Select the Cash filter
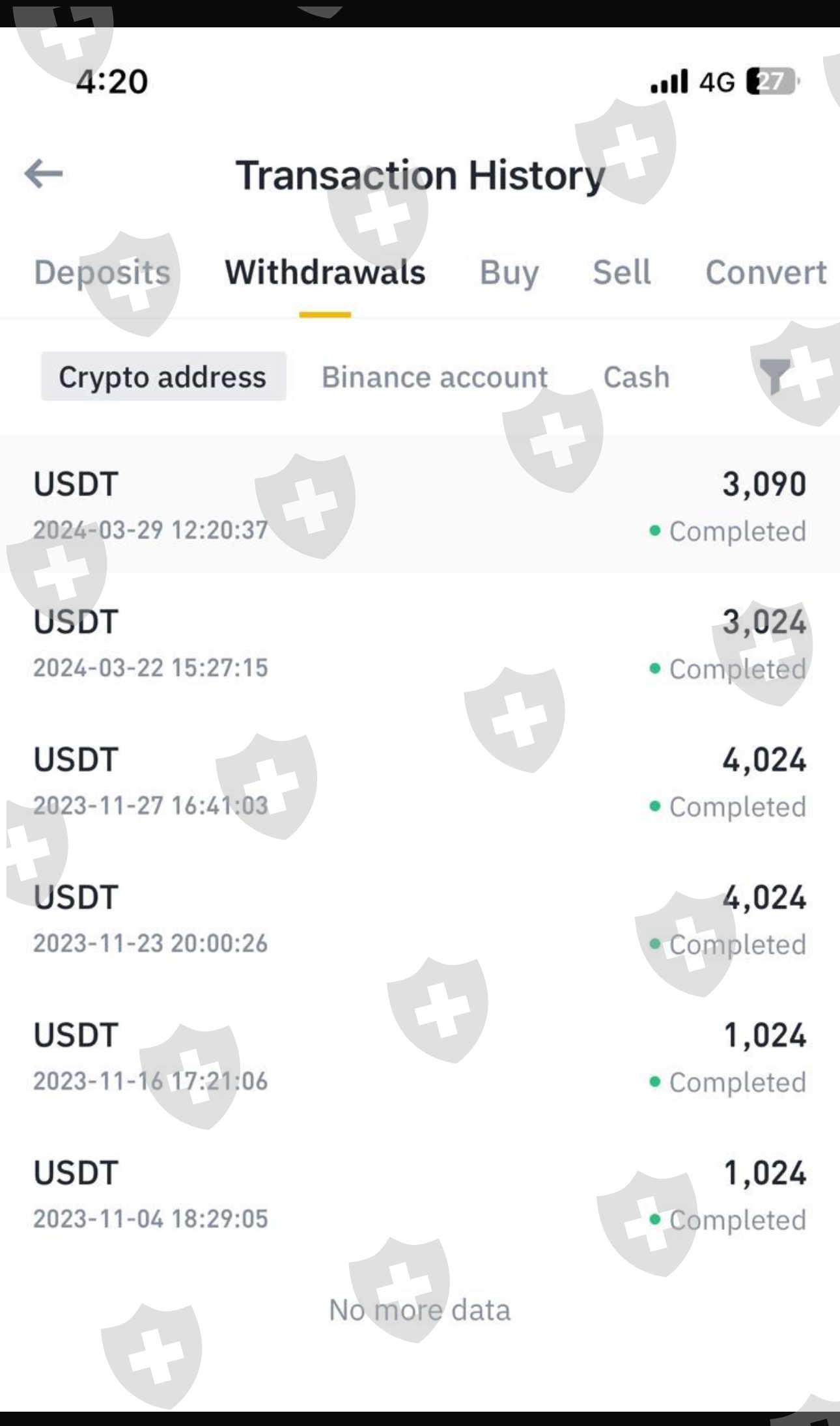 click(636, 377)
